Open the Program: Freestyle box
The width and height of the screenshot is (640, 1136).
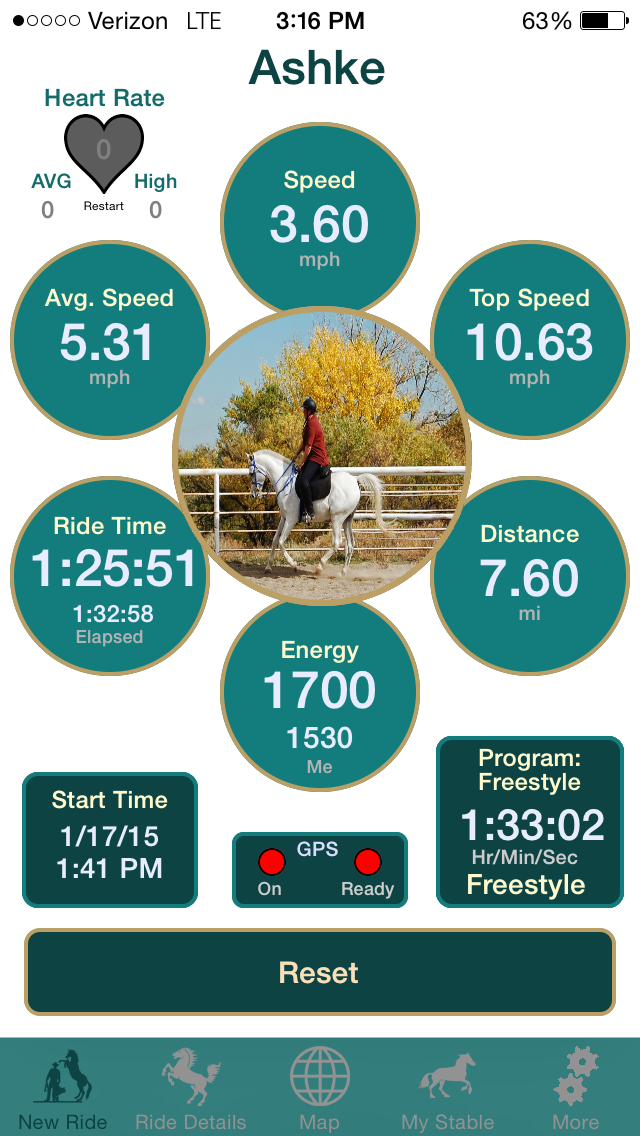[526, 822]
